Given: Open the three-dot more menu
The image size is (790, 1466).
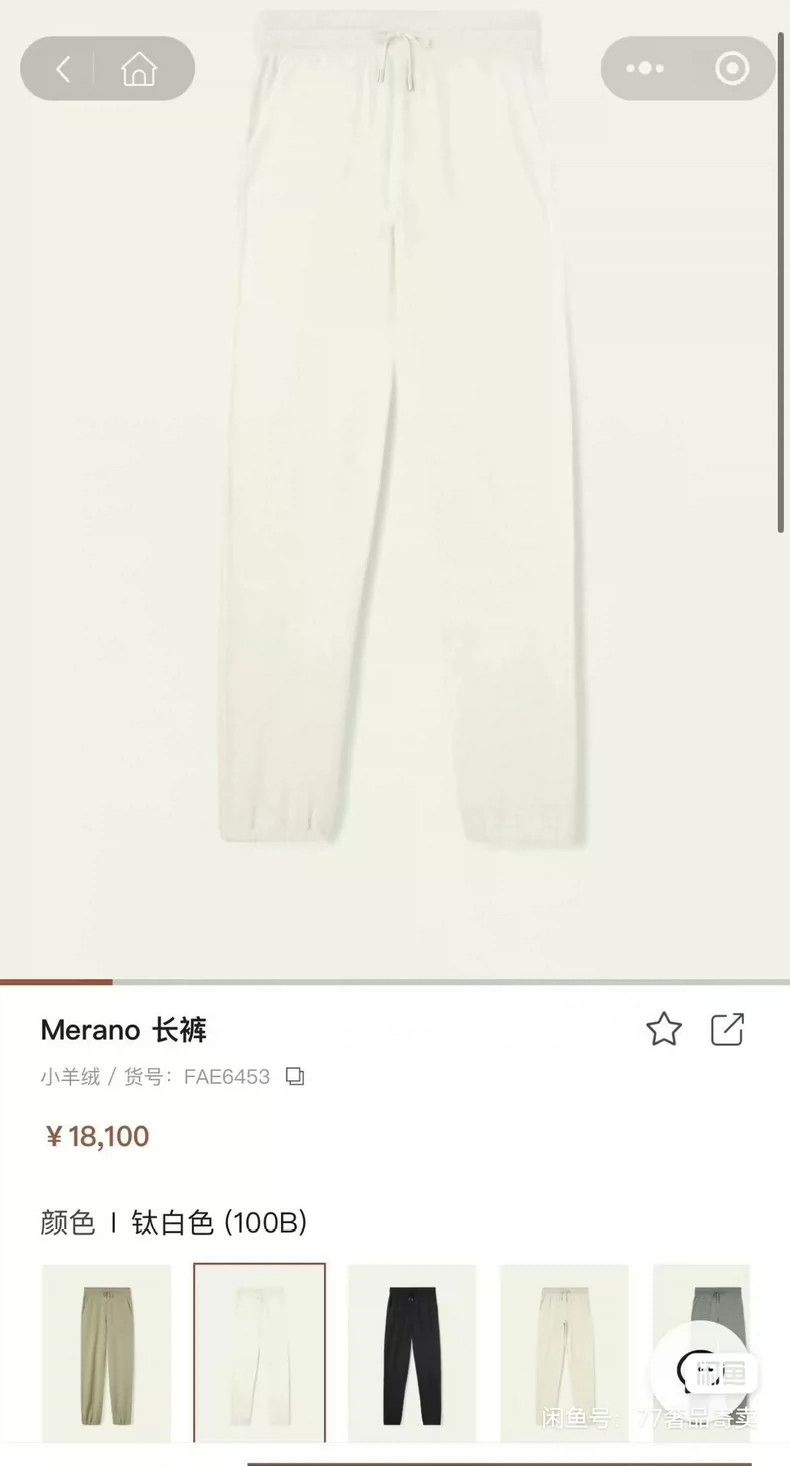Looking at the screenshot, I should pos(644,69).
